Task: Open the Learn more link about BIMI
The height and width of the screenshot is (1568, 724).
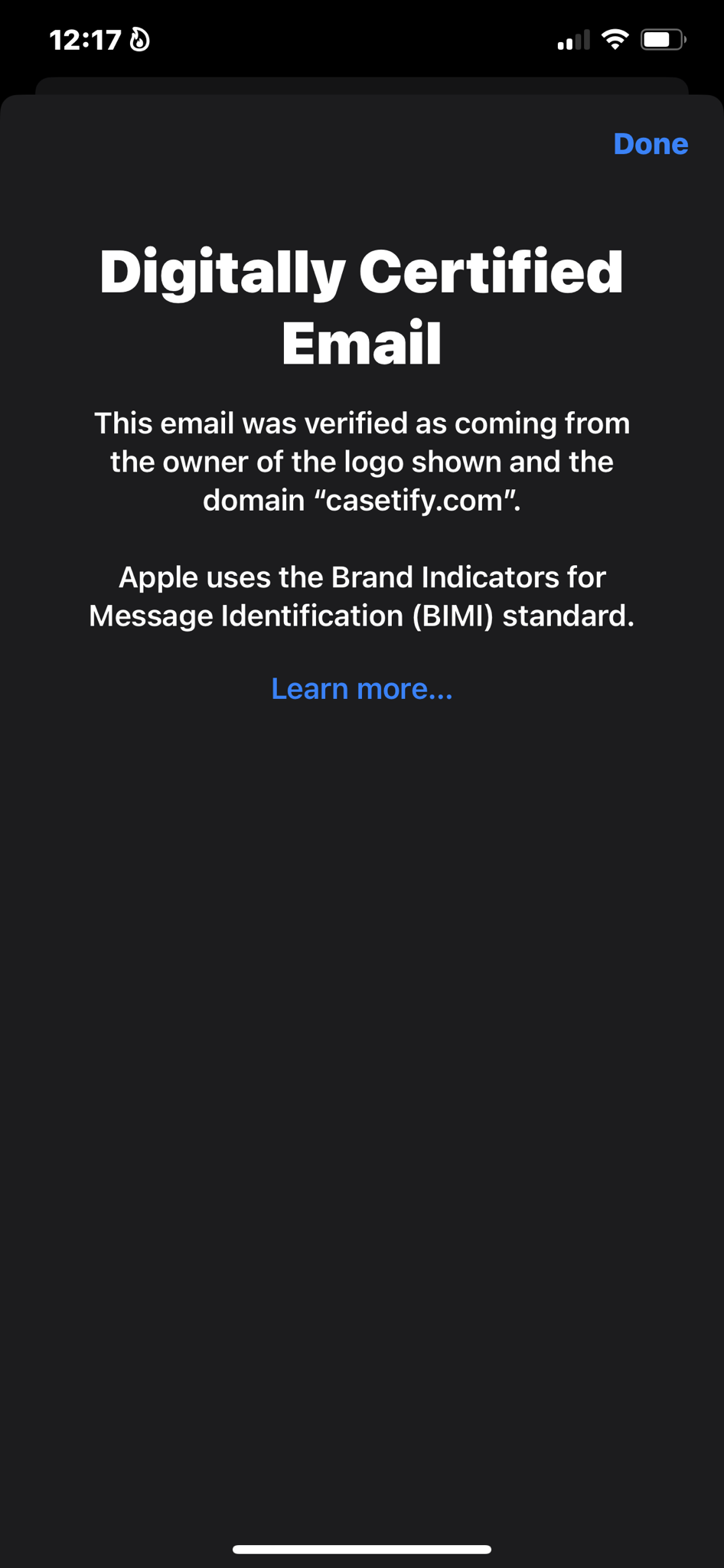Action: pos(361,688)
